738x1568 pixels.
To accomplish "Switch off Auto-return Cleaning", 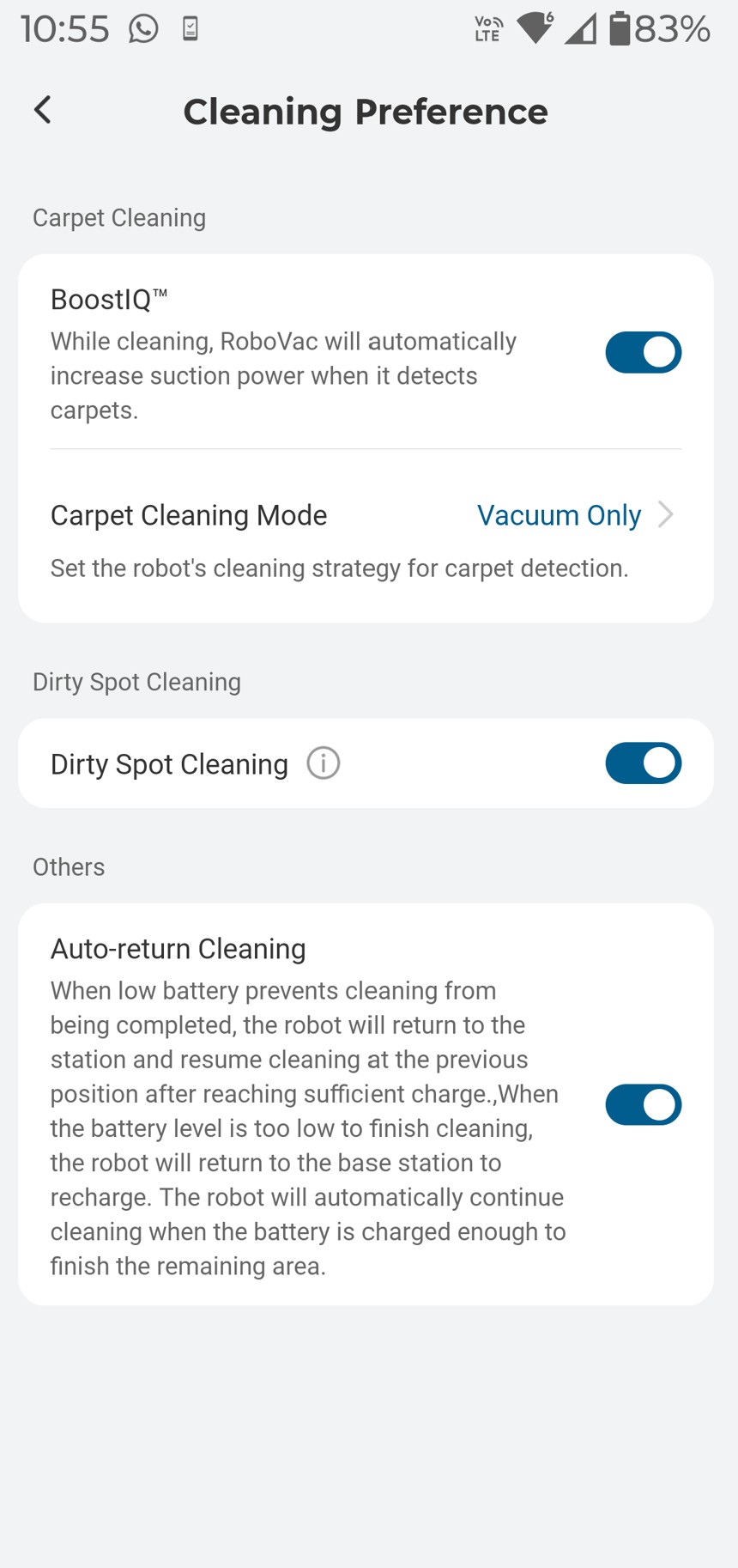I will [x=643, y=1105].
